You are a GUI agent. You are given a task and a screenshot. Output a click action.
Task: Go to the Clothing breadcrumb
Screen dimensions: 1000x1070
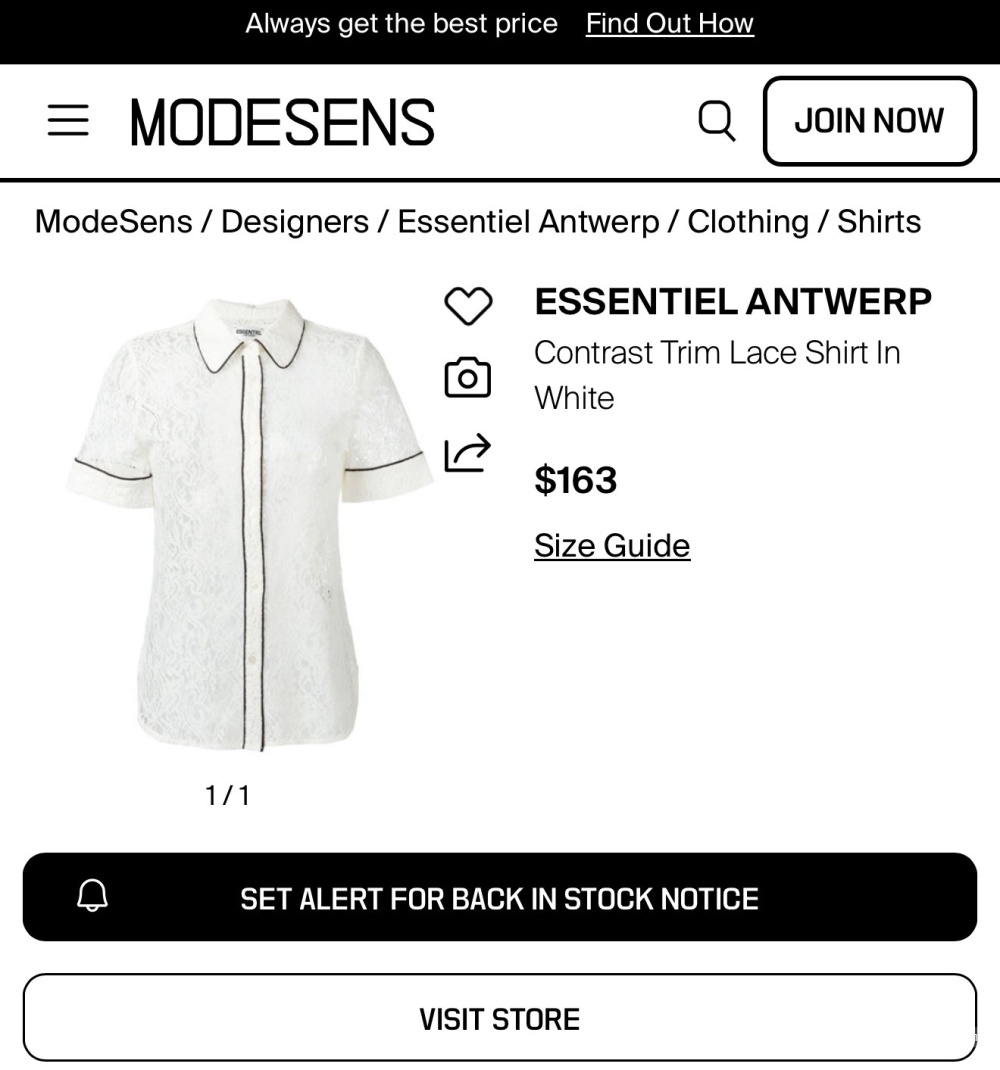748,221
